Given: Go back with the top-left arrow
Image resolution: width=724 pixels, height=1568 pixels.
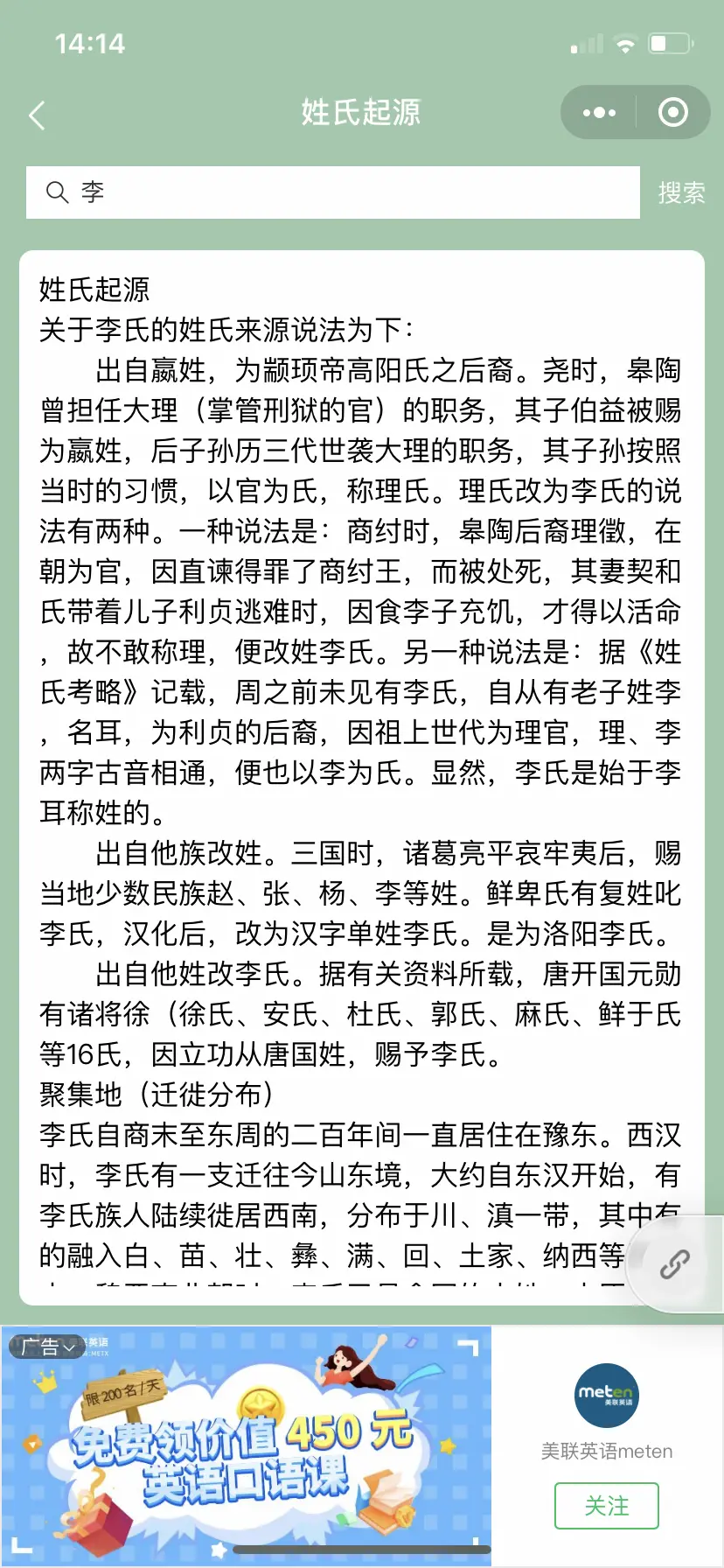Looking at the screenshot, I should [37, 115].
